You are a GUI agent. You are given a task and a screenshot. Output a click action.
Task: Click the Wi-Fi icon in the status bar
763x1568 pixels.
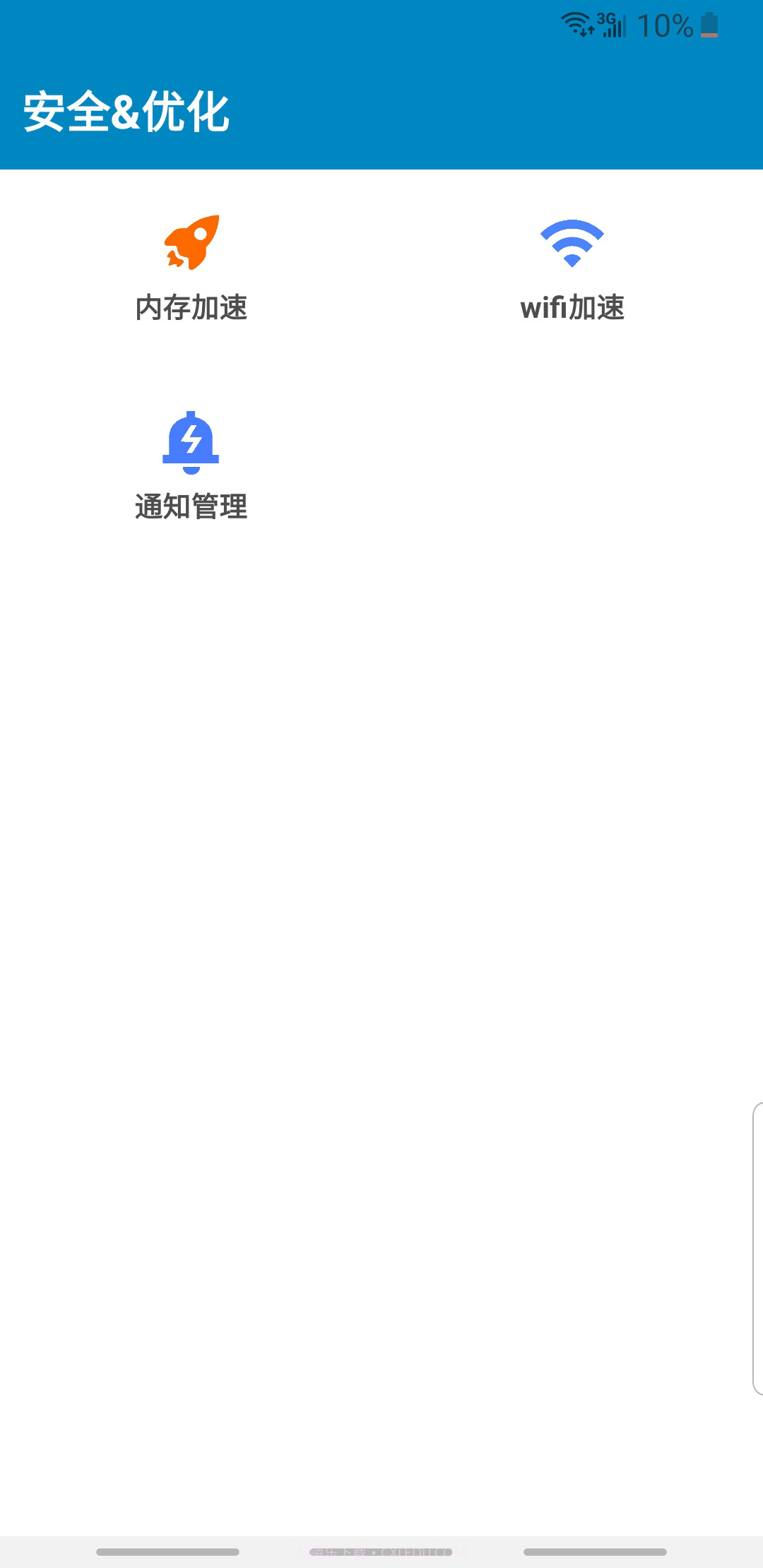click(x=574, y=23)
